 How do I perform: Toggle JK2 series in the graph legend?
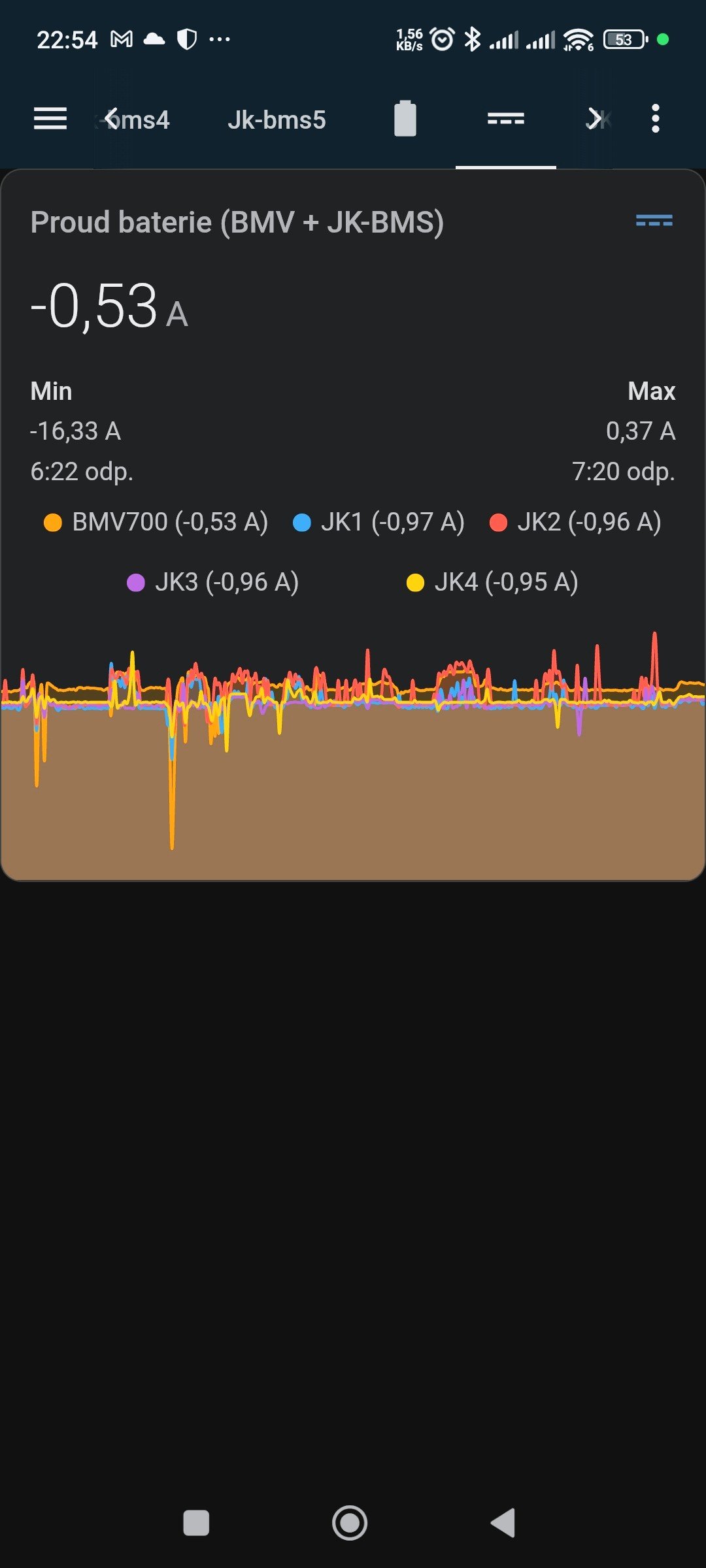575,523
